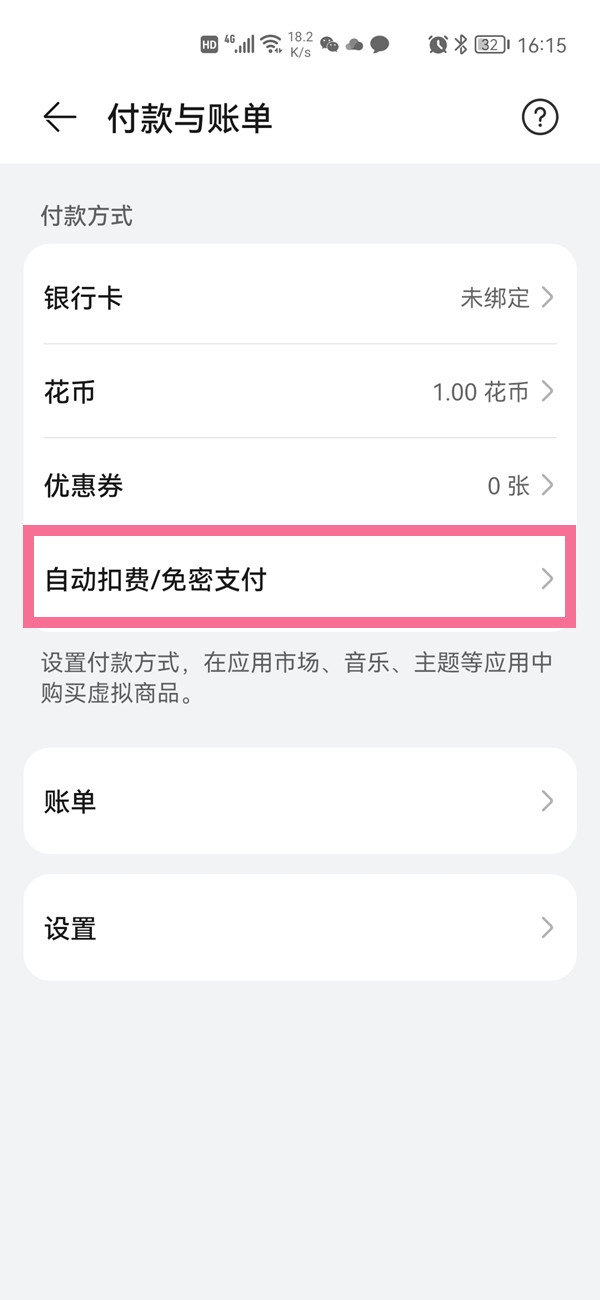
Task: Open the 设置 row
Action: 300,928
